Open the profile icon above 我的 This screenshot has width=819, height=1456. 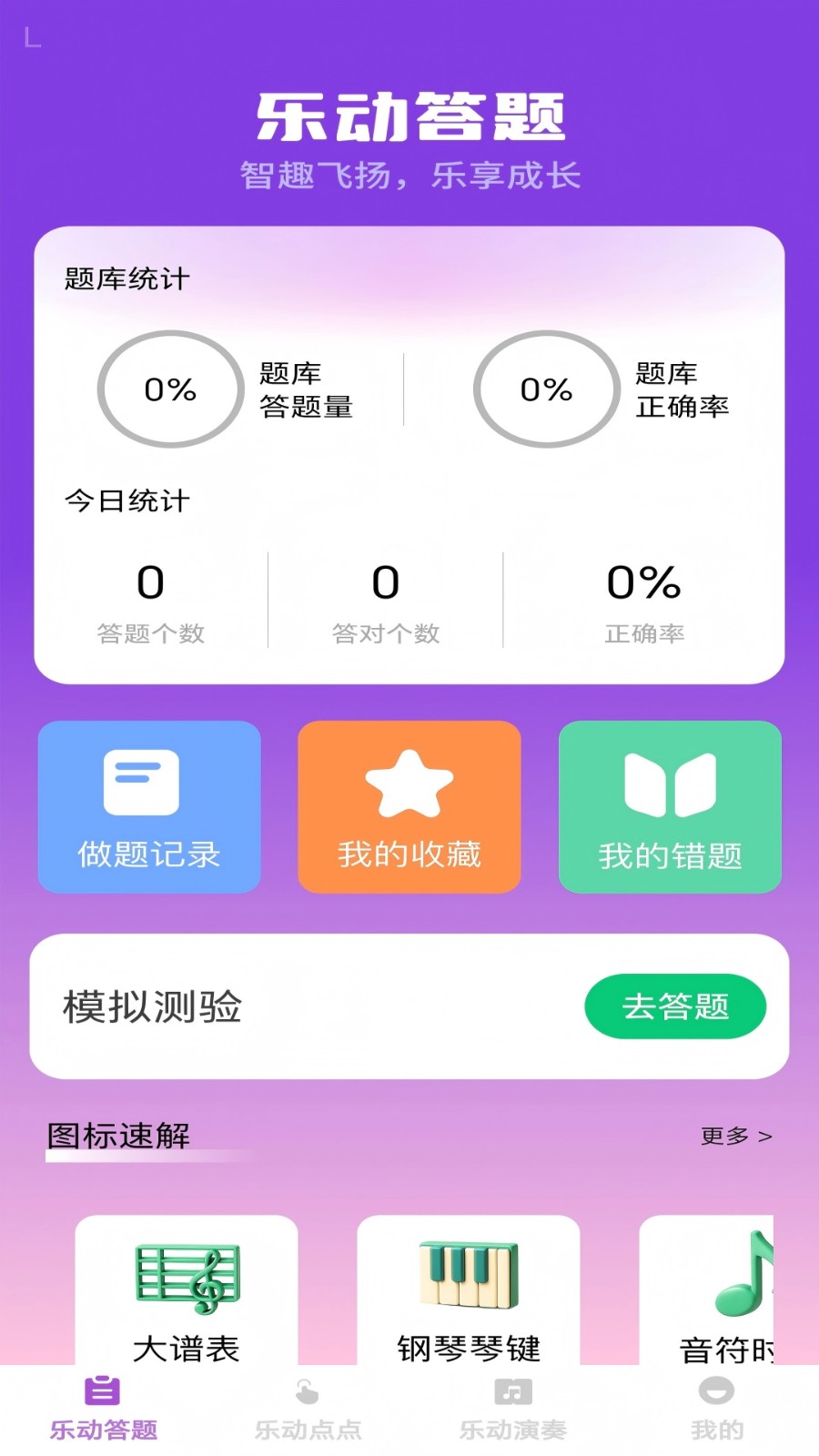tap(715, 1390)
